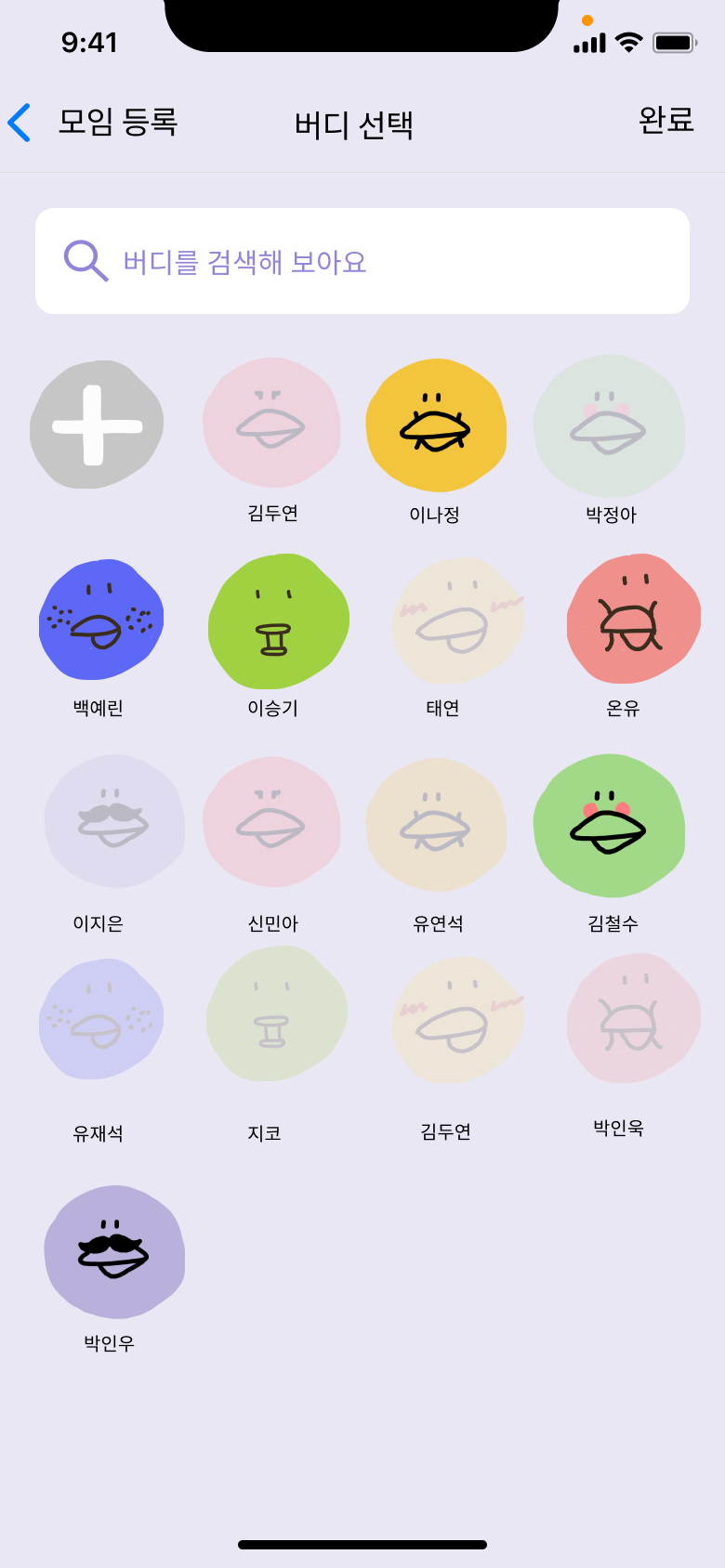The image size is (725, 1568).
Task: Select buddy 이나정
Action: click(x=435, y=425)
